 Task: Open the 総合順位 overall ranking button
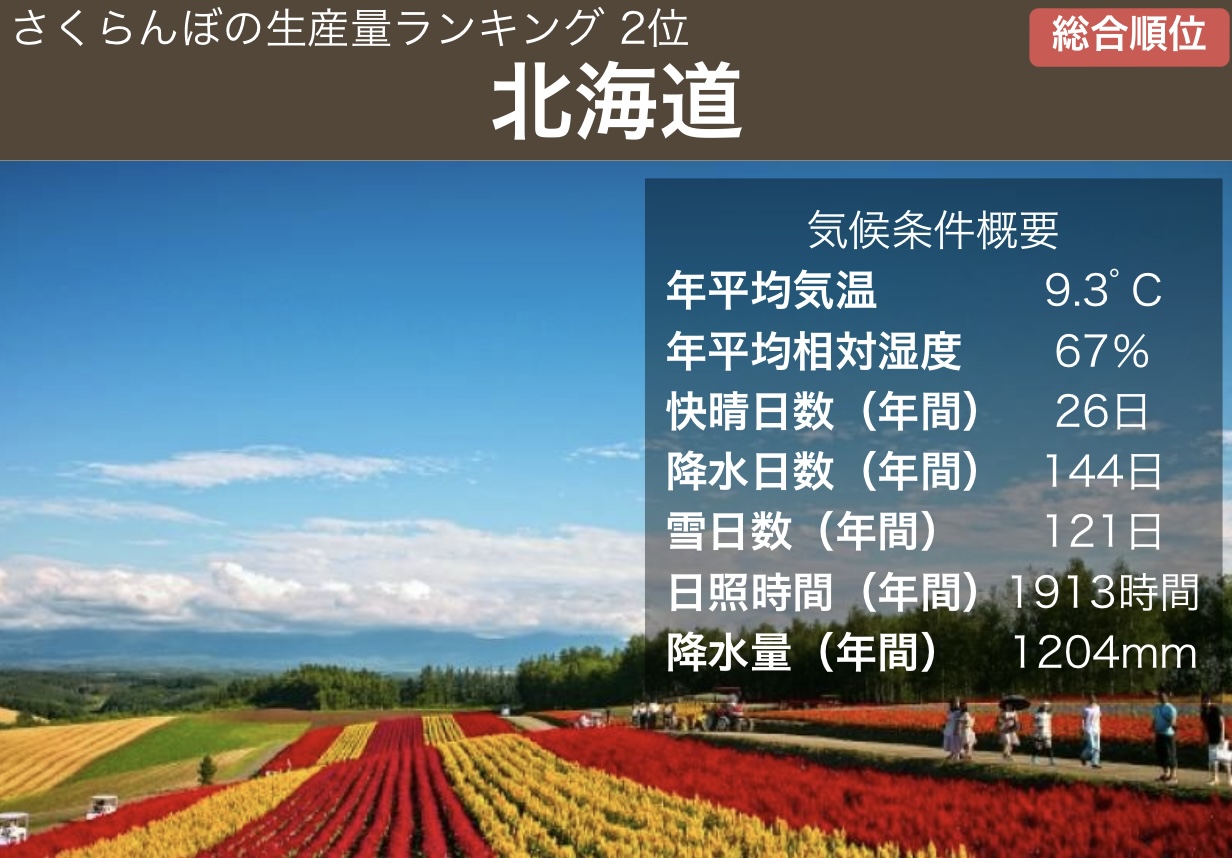[1128, 36]
